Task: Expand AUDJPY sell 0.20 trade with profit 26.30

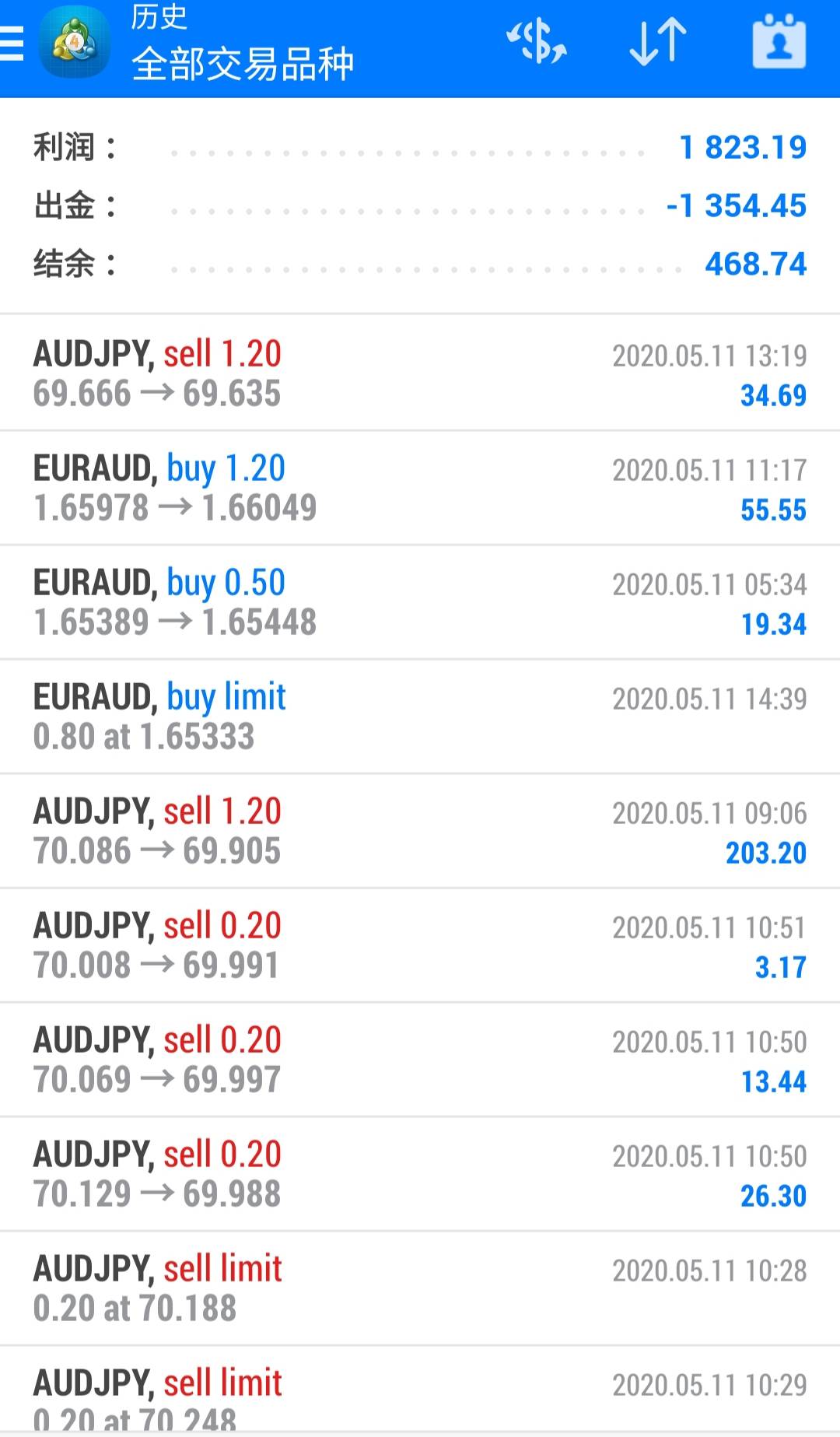Action: [420, 1174]
